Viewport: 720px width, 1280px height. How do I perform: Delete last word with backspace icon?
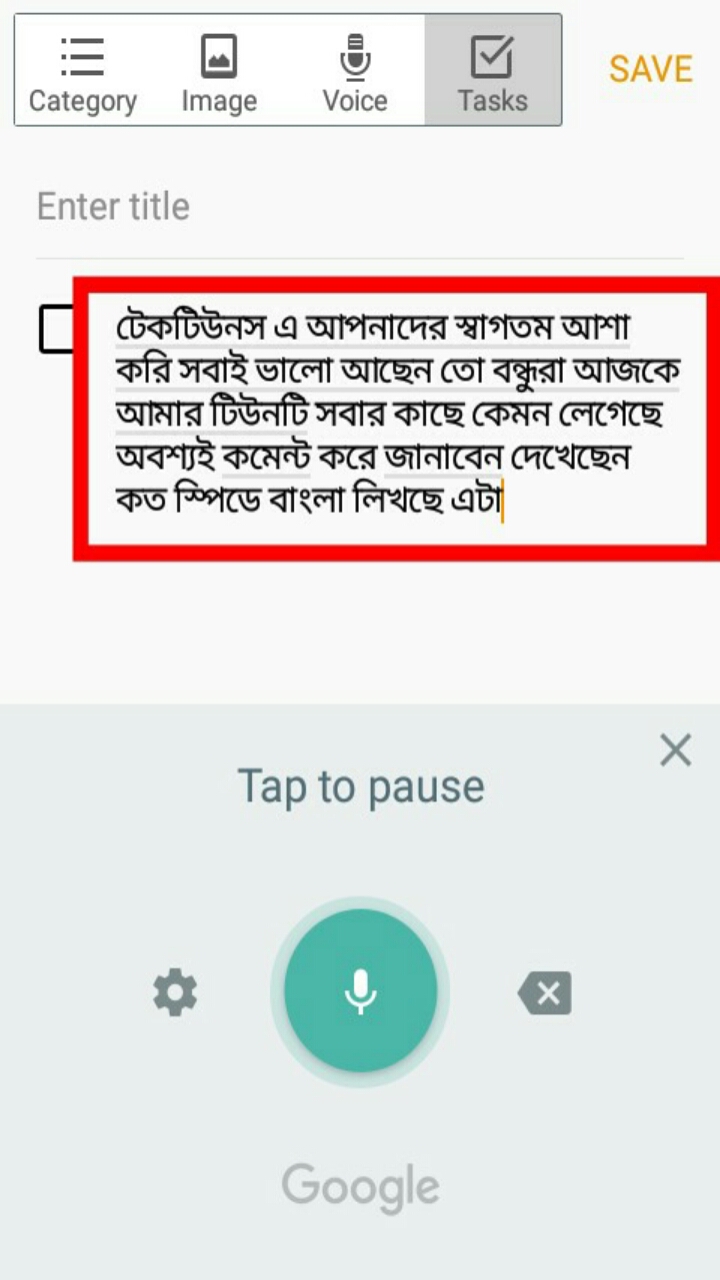pyautogui.click(x=545, y=994)
